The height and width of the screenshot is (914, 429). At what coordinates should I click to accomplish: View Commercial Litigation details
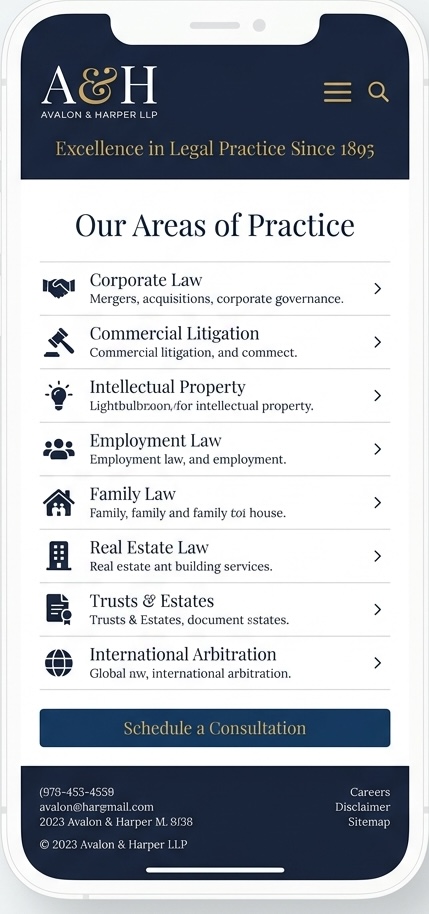click(214, 342)
